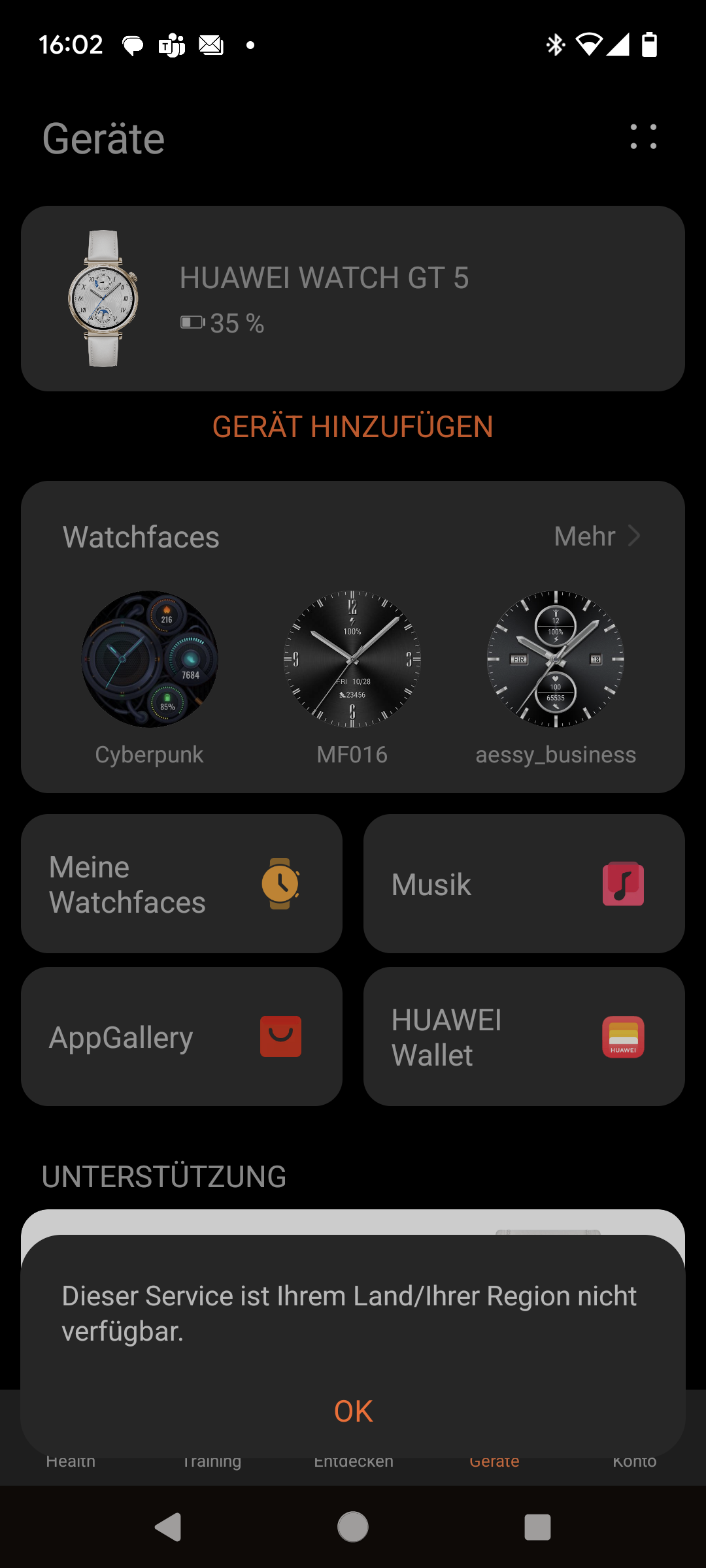This screenshot has height=1568, width=706.
Task: Open the aessy_business watchface
Action: [556, 660]
